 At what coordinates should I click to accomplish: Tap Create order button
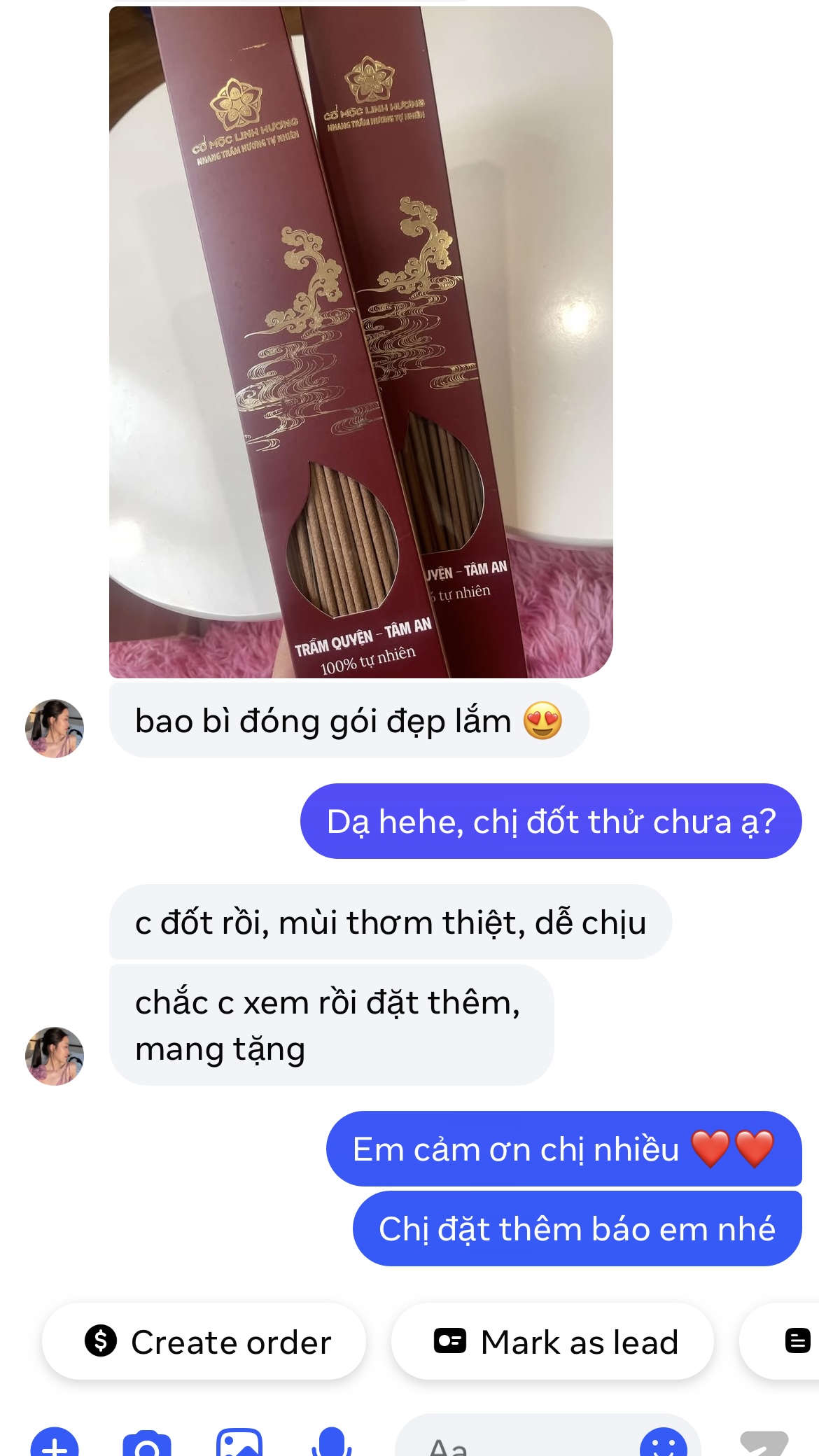(x=204, y=1341)
